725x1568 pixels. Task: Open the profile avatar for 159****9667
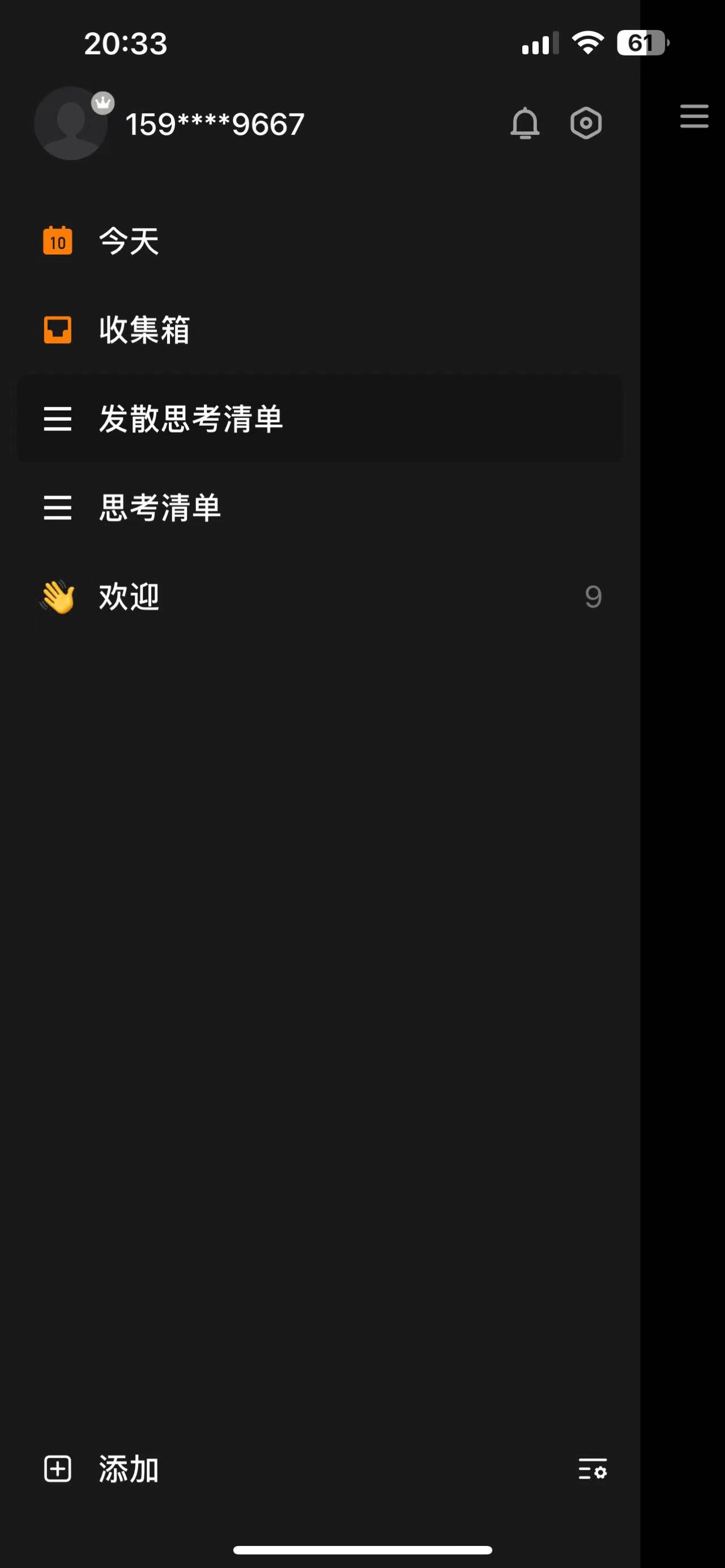[71, 123]
